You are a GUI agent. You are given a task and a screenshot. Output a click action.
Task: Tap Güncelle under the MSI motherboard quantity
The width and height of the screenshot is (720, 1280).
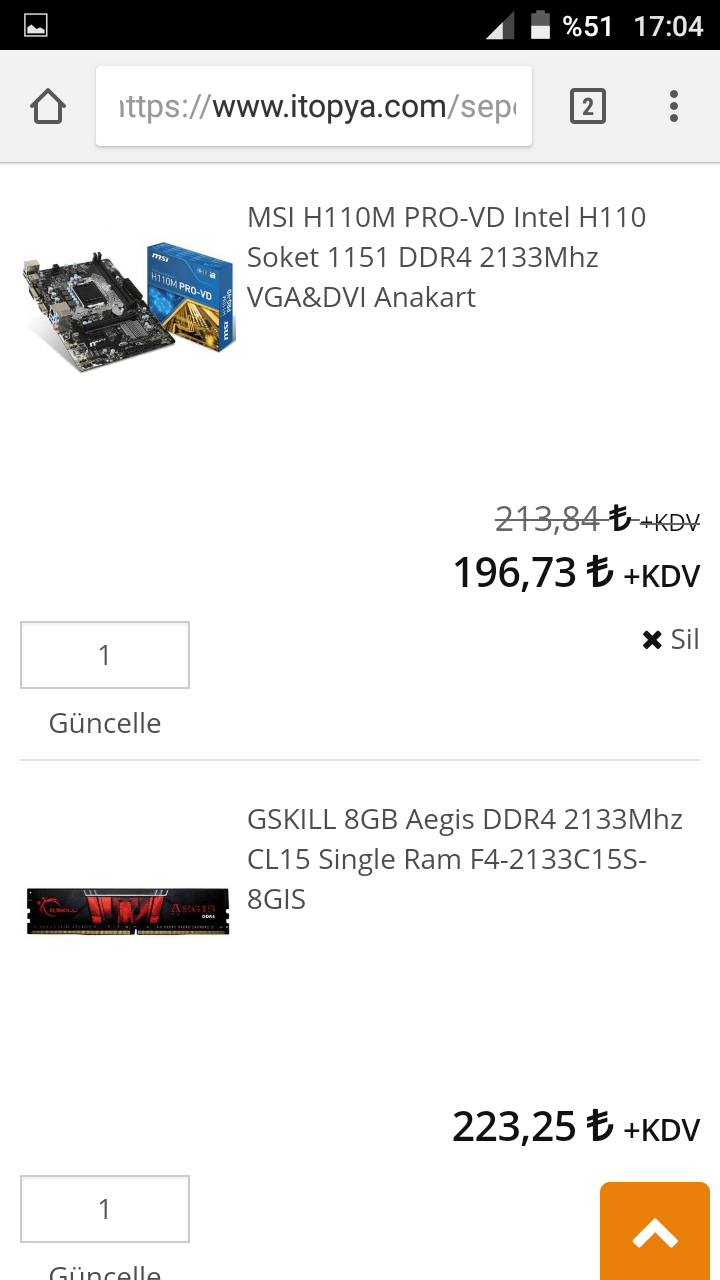[105, 723]
